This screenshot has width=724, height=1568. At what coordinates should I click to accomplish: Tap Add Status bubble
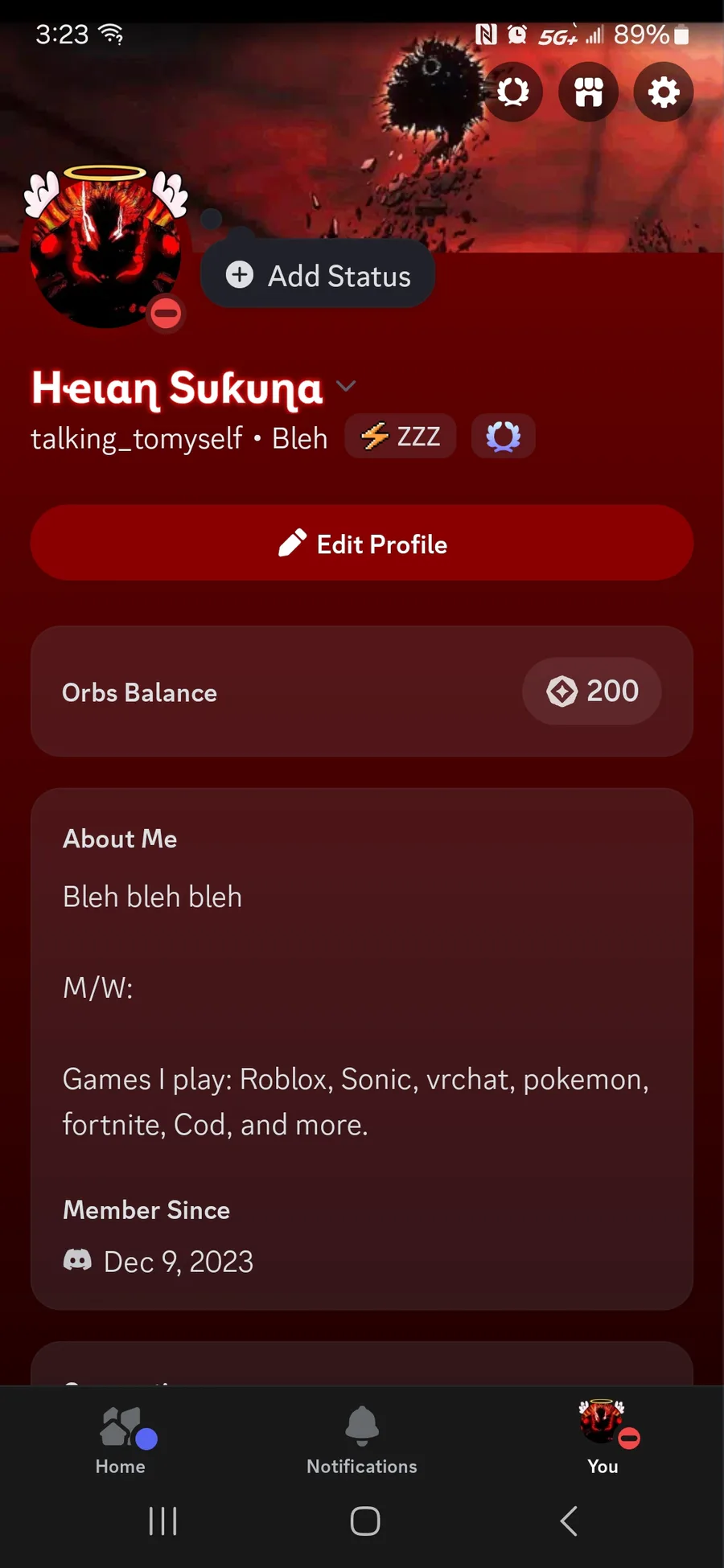[x=319, y=275]
